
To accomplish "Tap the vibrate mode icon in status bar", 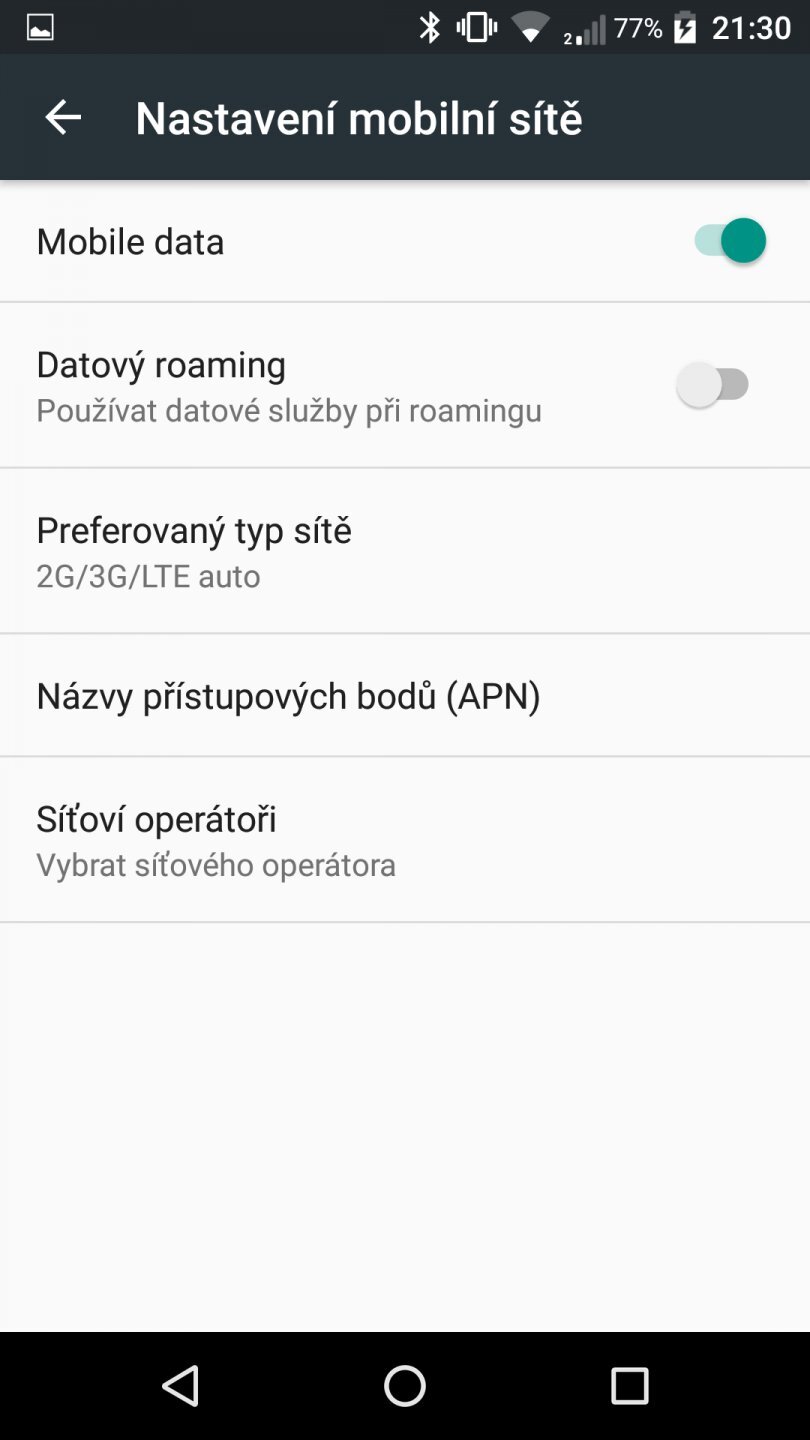I will point(476,27).
